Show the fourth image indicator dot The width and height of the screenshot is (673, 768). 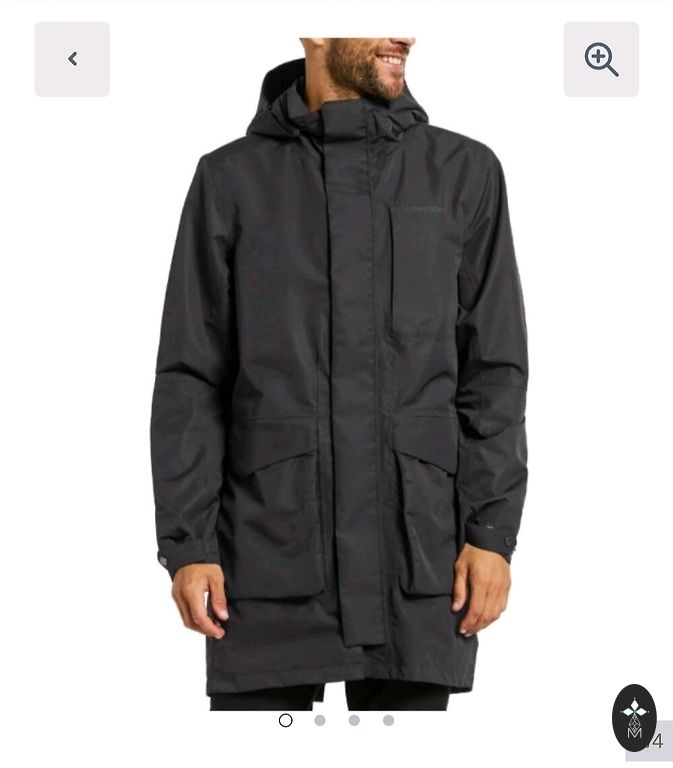click(x=388, y=720)
